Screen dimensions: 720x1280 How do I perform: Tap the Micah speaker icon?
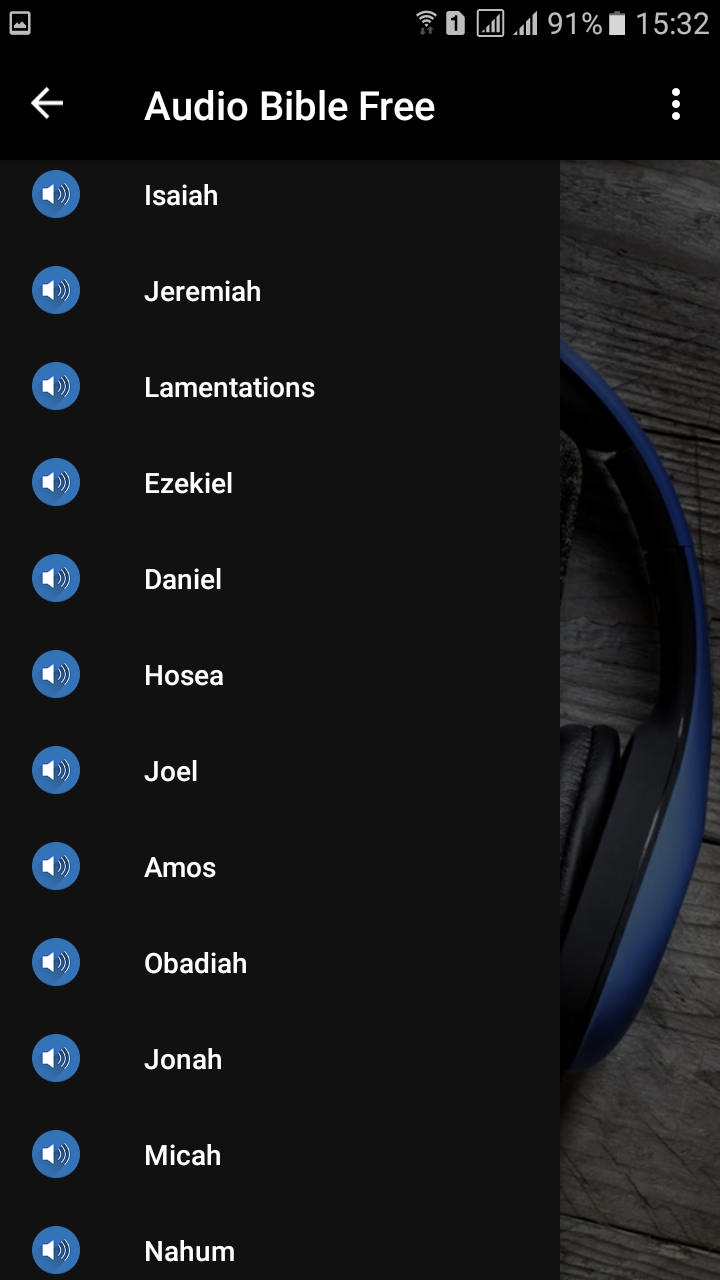[56, 1154]
